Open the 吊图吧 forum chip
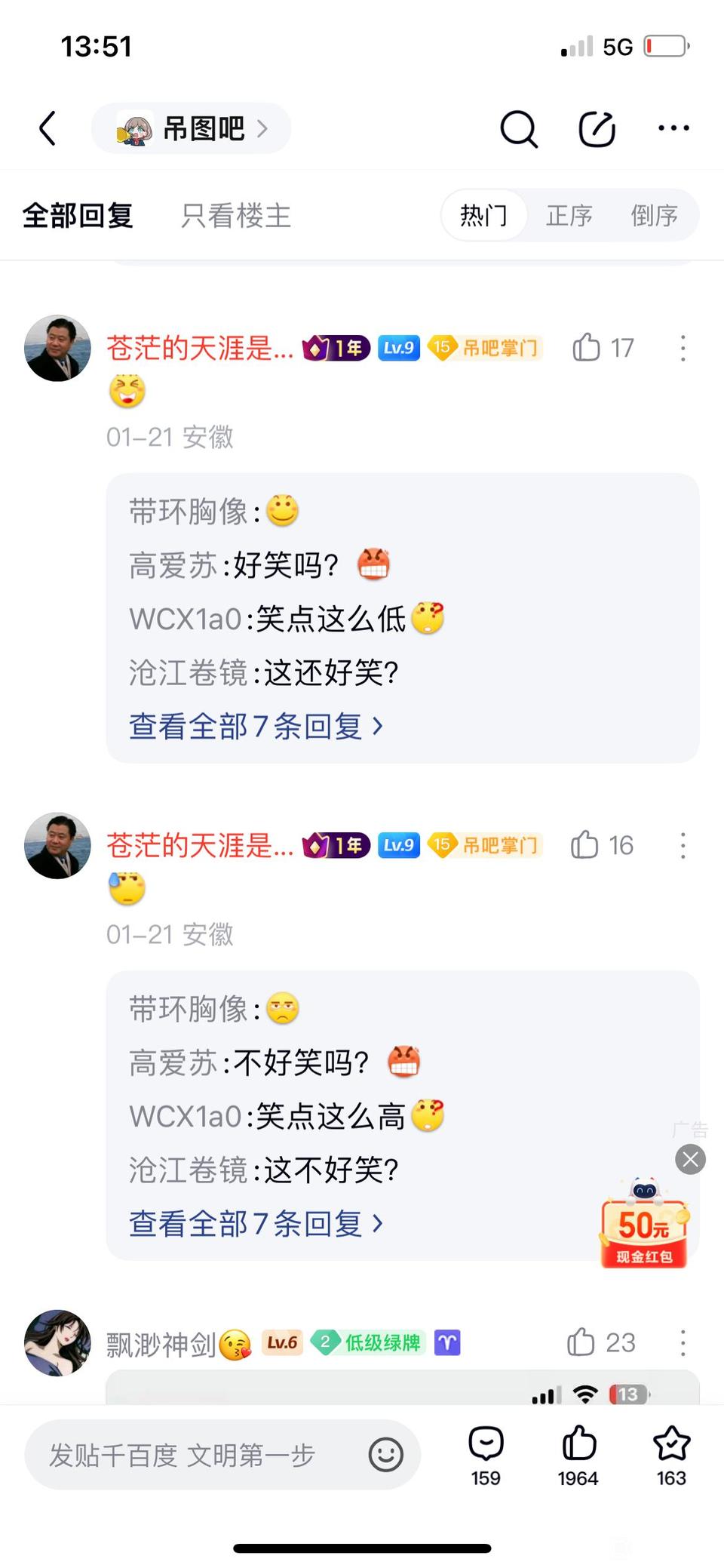 point(192,129)
